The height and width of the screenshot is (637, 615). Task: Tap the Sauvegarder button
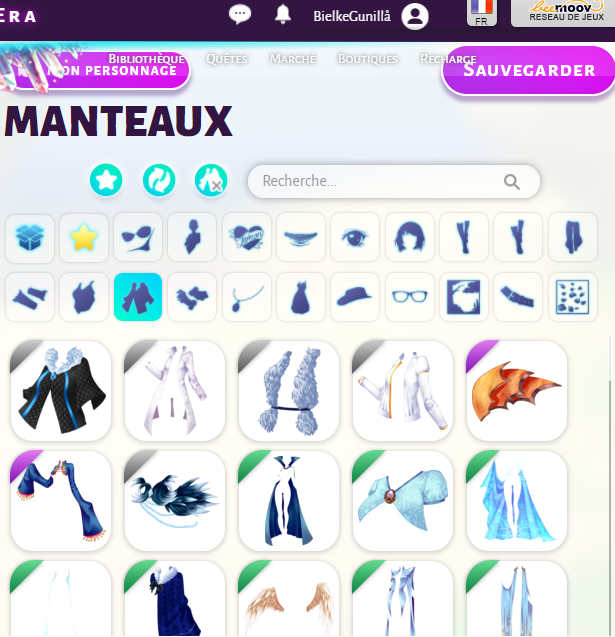pyautogui.click(x=529, y=70)
